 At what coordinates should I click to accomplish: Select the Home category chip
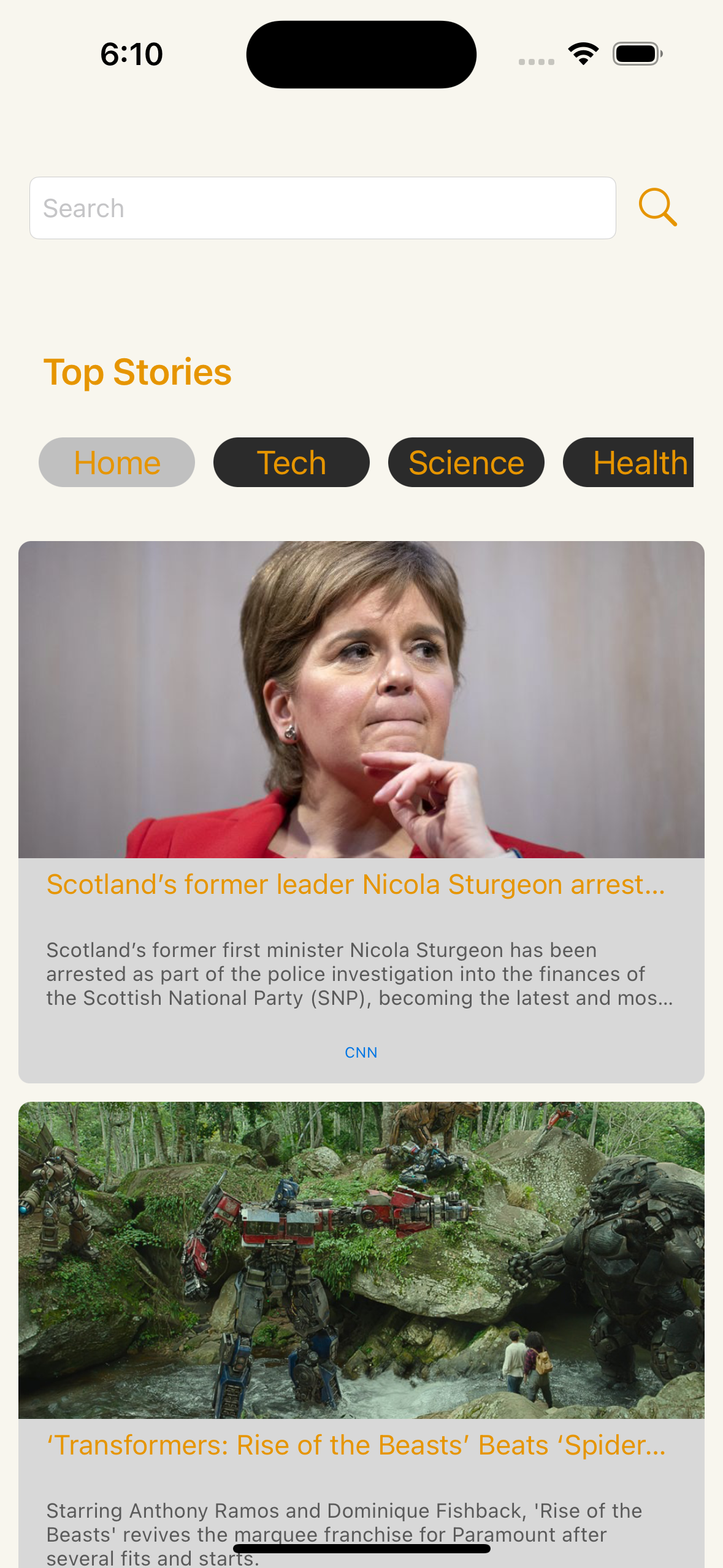tap(117, 463)
